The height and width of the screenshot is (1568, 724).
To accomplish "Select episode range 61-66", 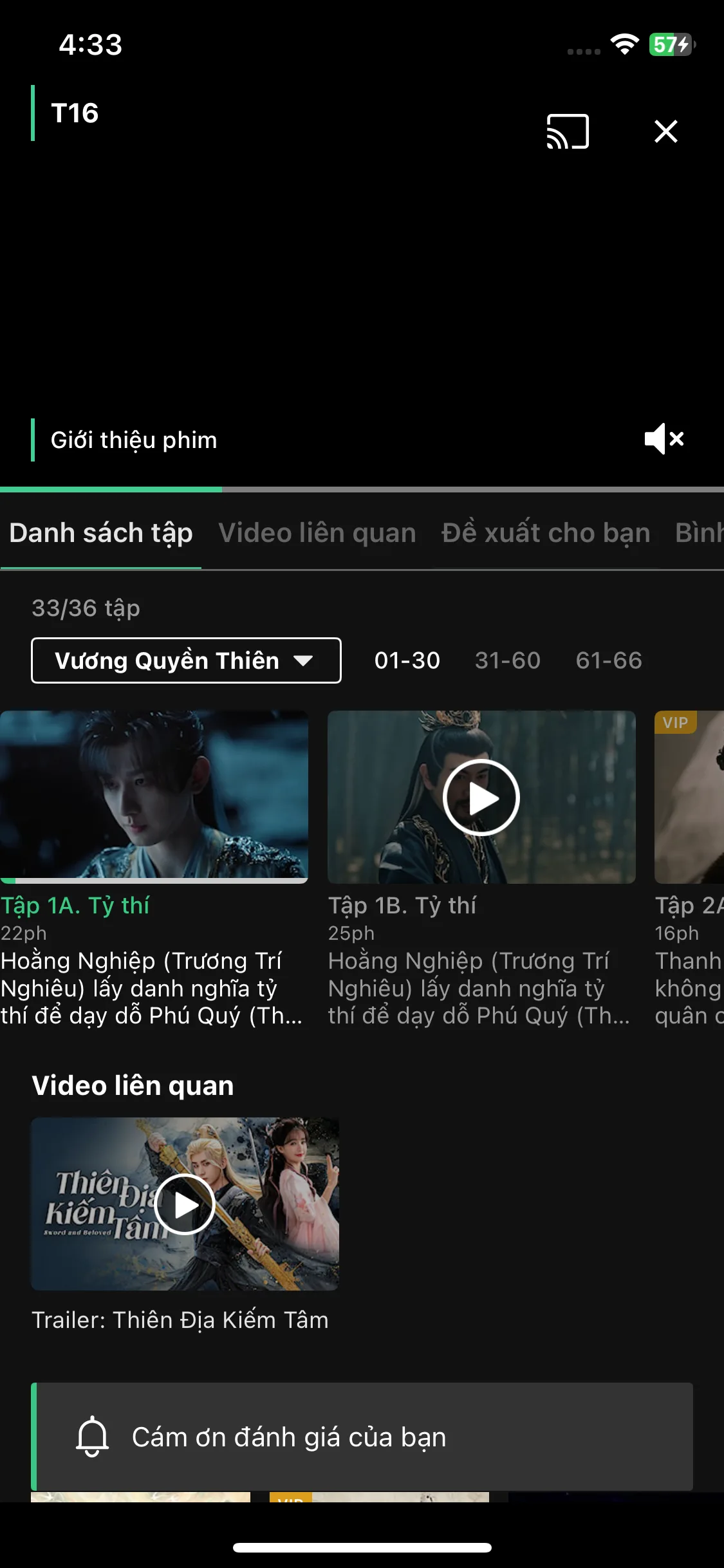I will 607,660.
